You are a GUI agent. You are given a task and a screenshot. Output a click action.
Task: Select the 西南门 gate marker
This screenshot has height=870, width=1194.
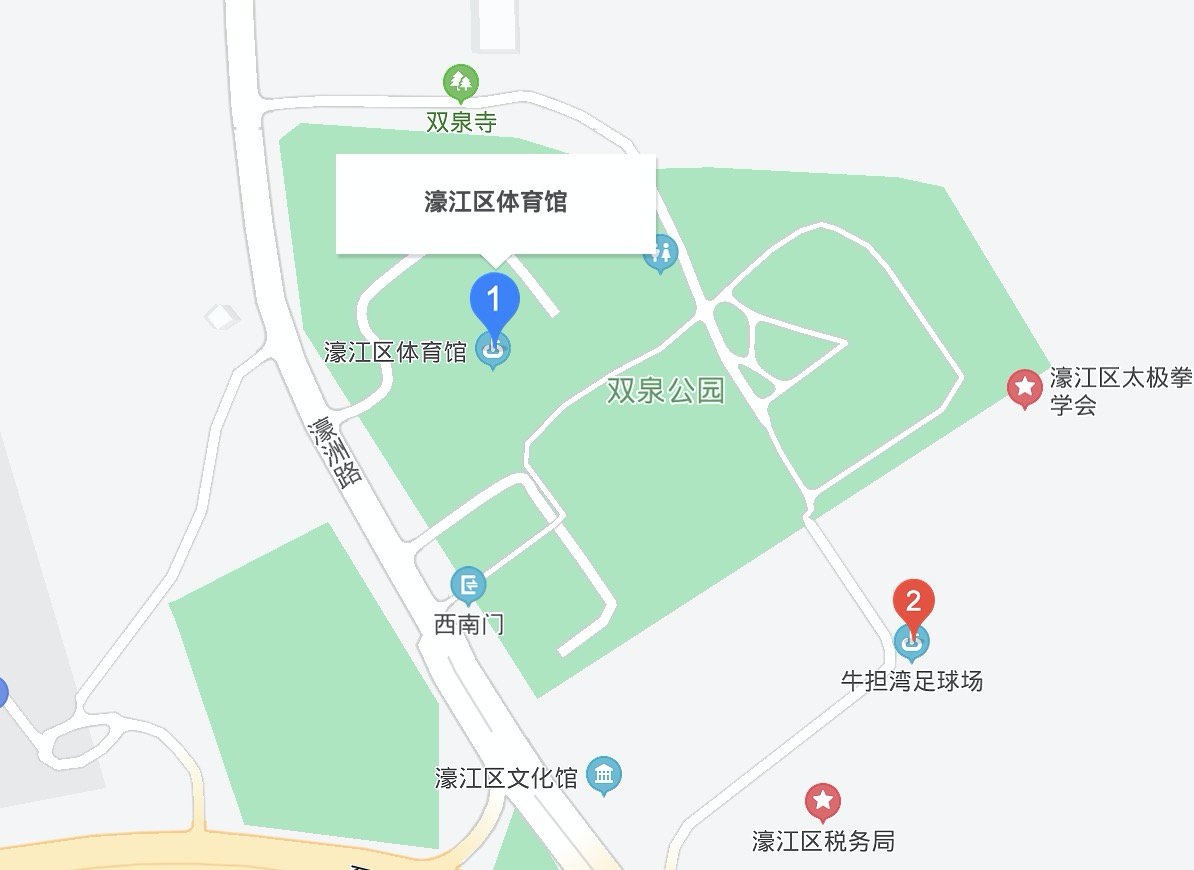[x=468, y=584]
